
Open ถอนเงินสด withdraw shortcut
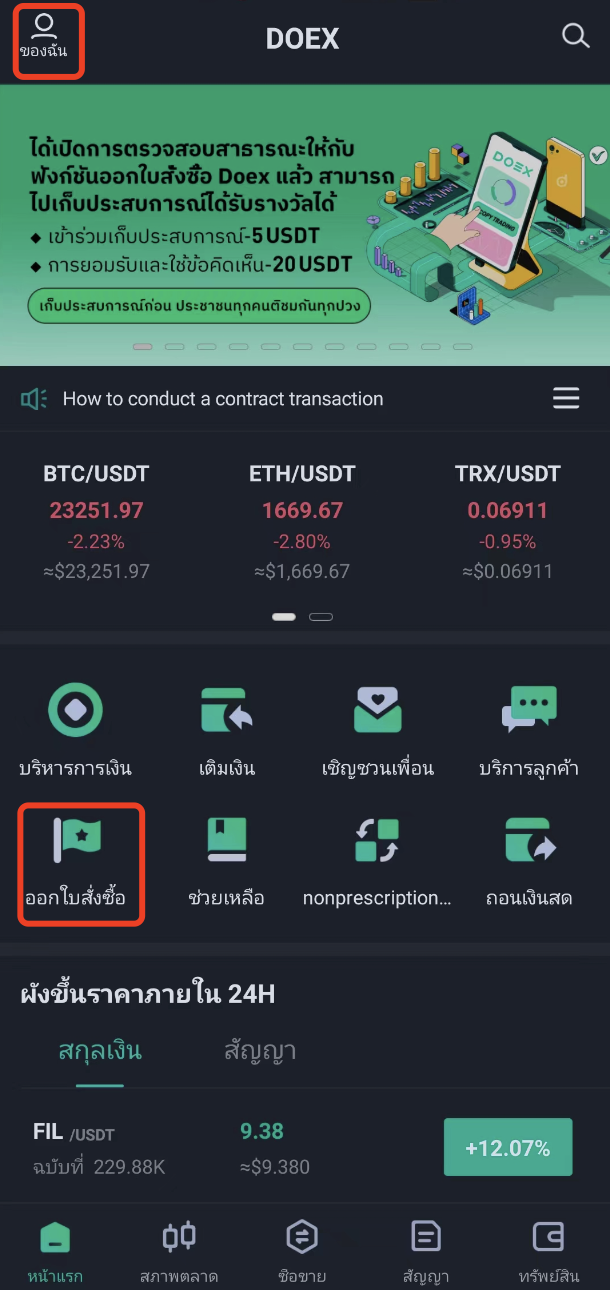tap(529, 862)
